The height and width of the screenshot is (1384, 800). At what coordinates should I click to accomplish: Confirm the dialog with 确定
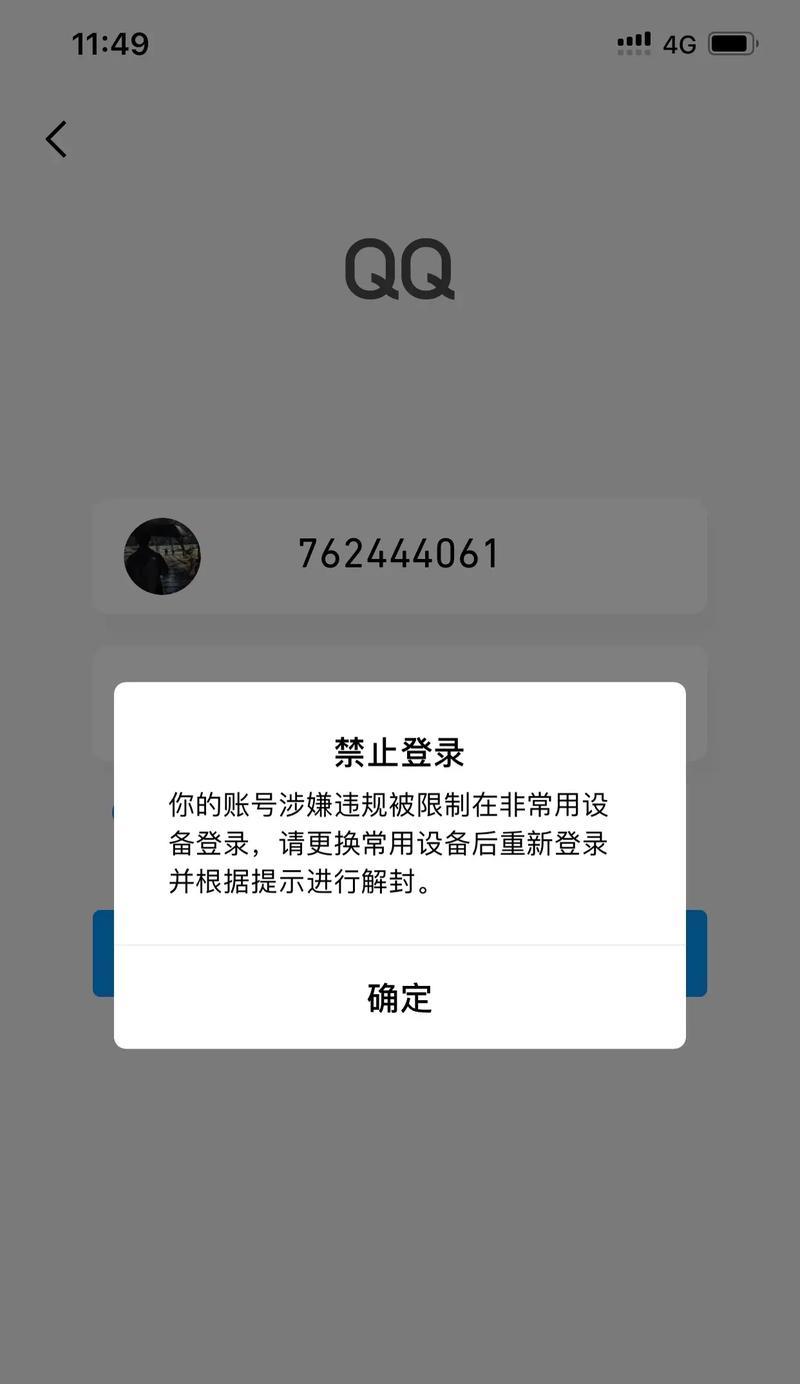pyautogui.click(x=400, y=997)
